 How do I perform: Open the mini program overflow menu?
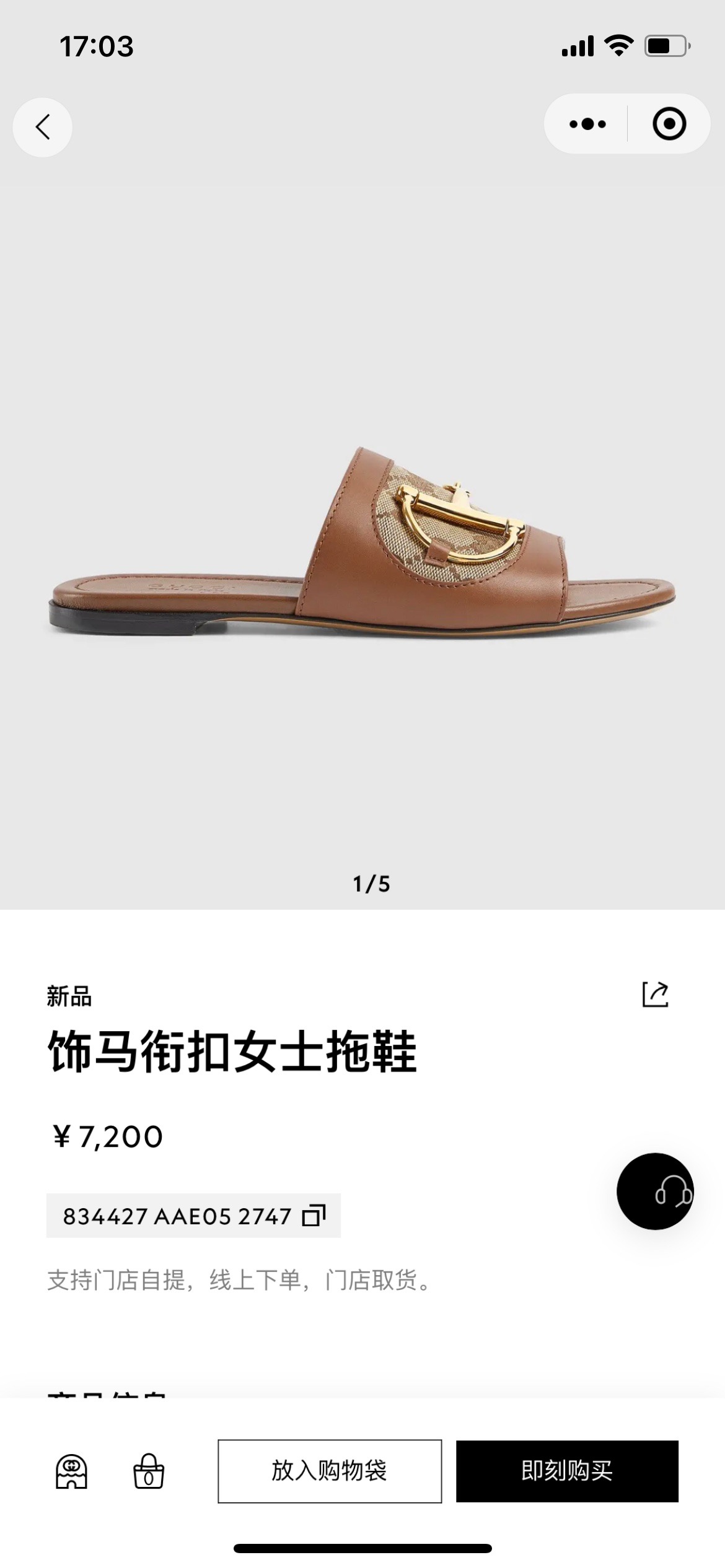(587, 124)
